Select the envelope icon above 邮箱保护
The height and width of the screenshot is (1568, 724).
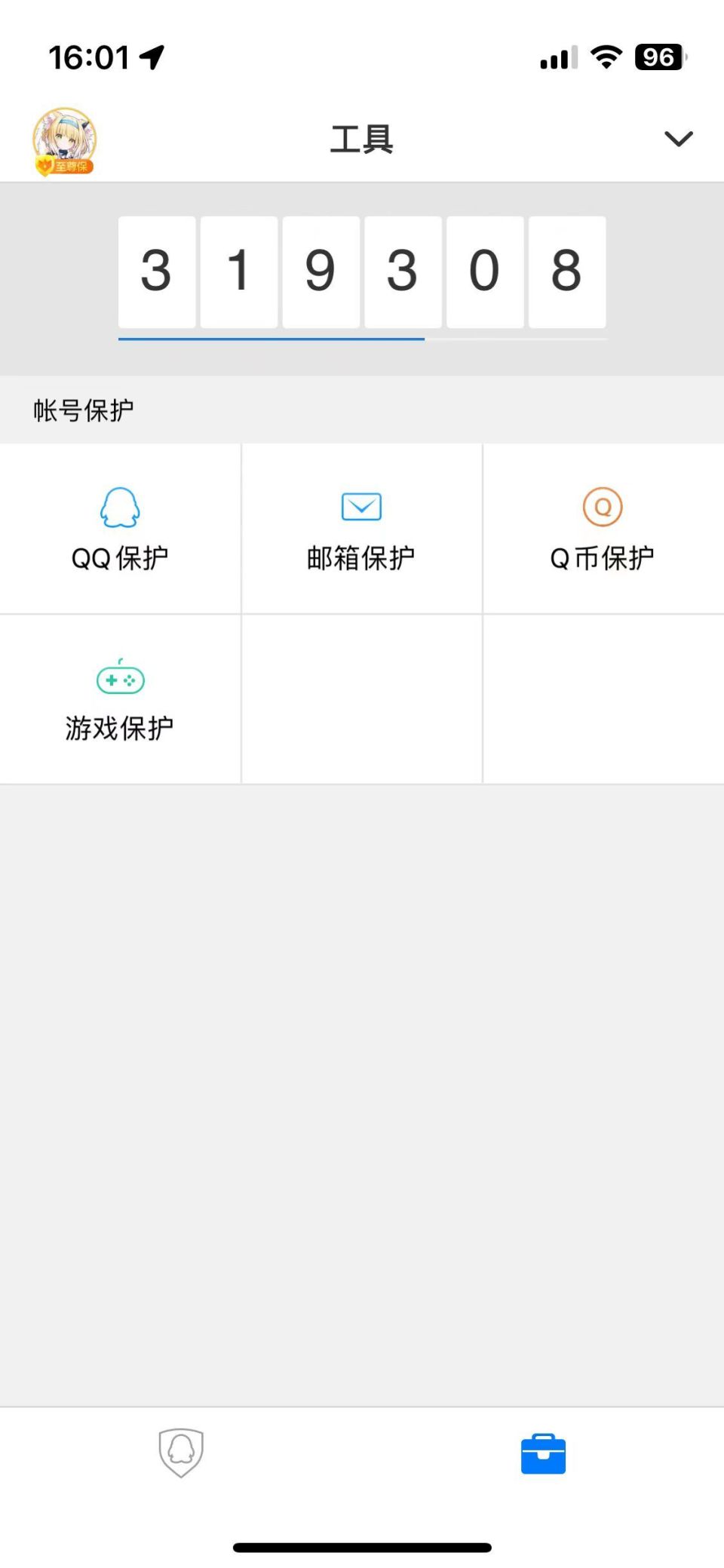360,506
